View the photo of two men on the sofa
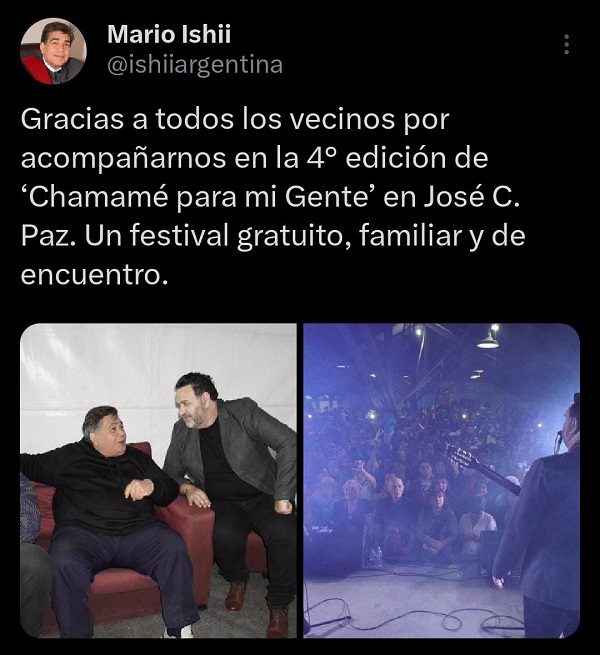This screenshot has width=600, height=655. click(x=159, y=480)
